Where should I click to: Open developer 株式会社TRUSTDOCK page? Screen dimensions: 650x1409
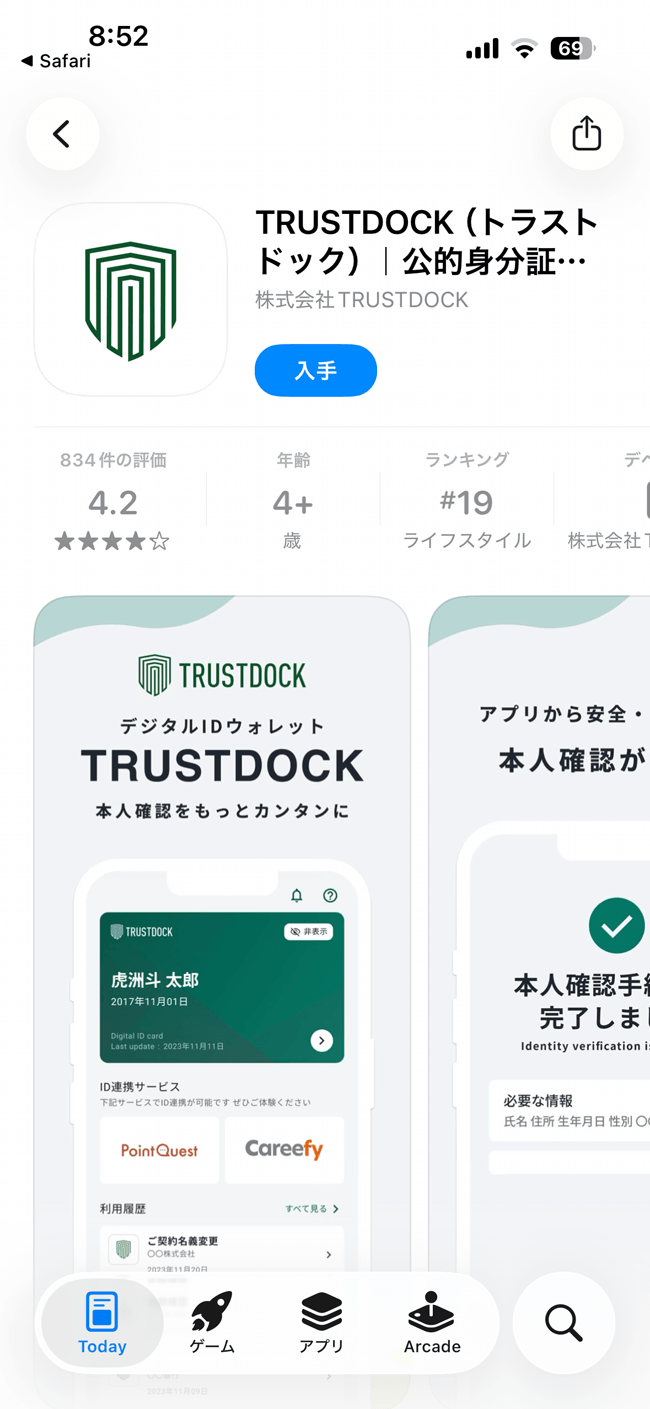(x=361, y=300)
